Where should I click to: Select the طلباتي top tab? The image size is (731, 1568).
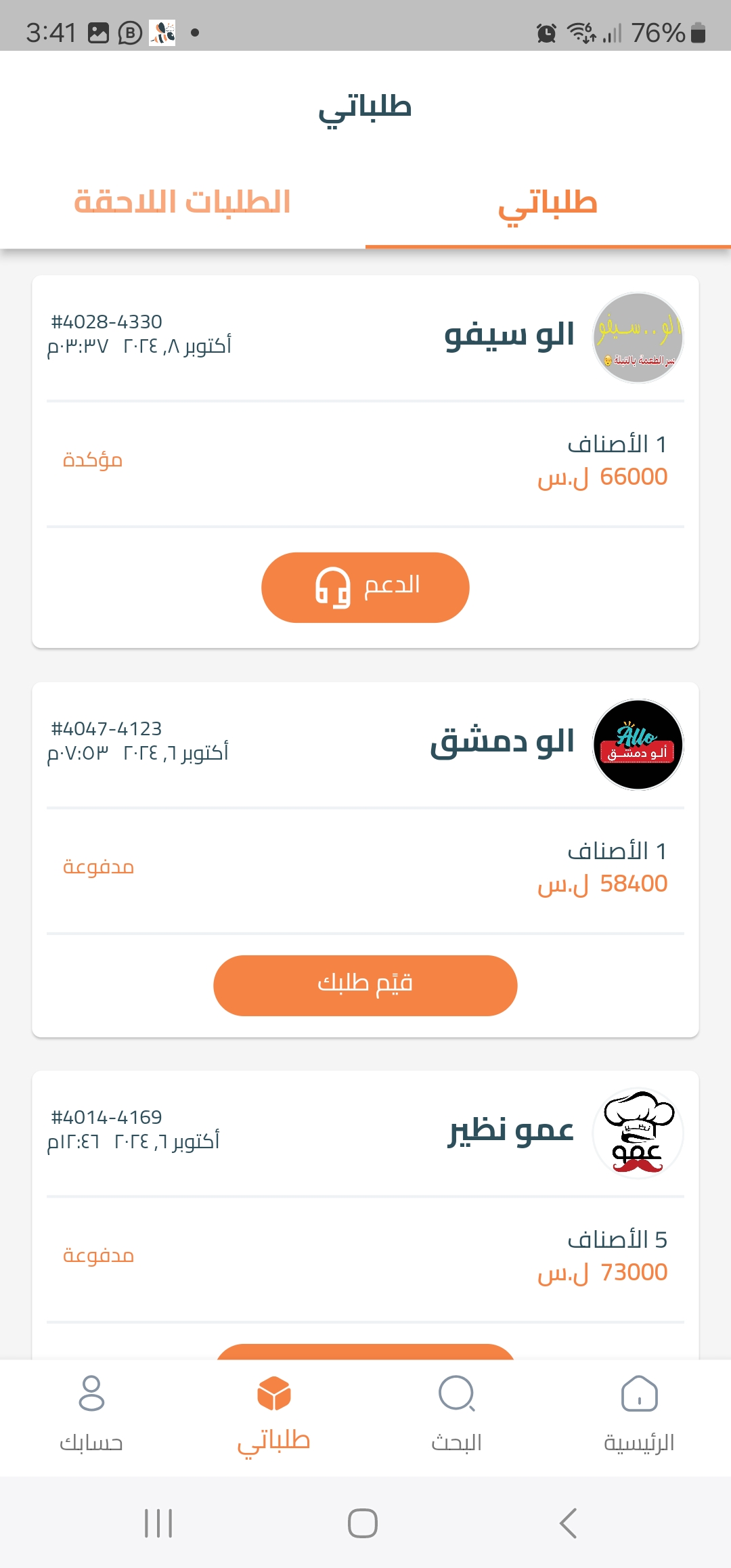pyautogui.click(x=548, y=202)
